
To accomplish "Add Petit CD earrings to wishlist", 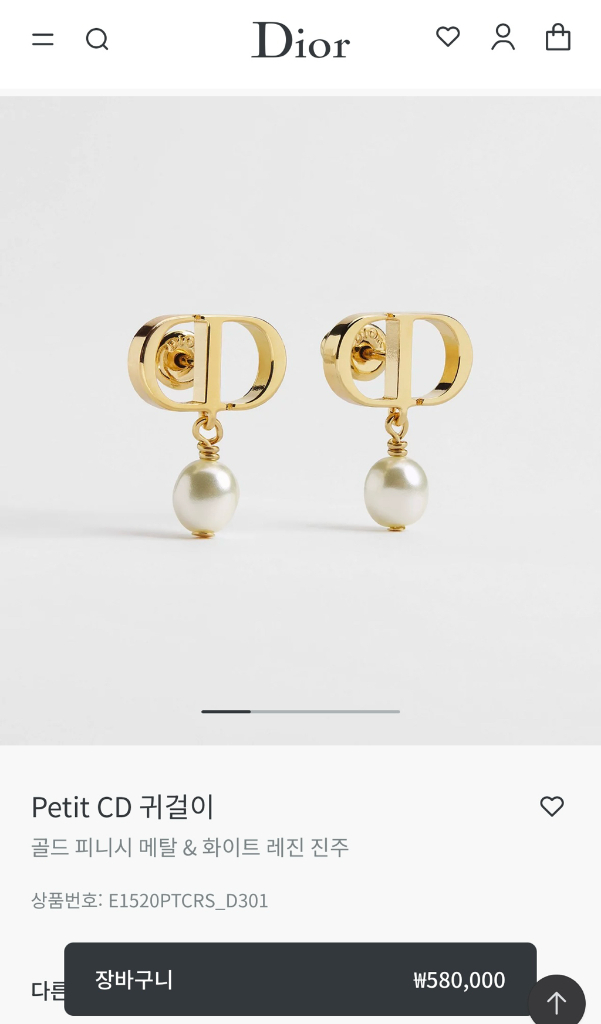I will click(x=552, y=806).
